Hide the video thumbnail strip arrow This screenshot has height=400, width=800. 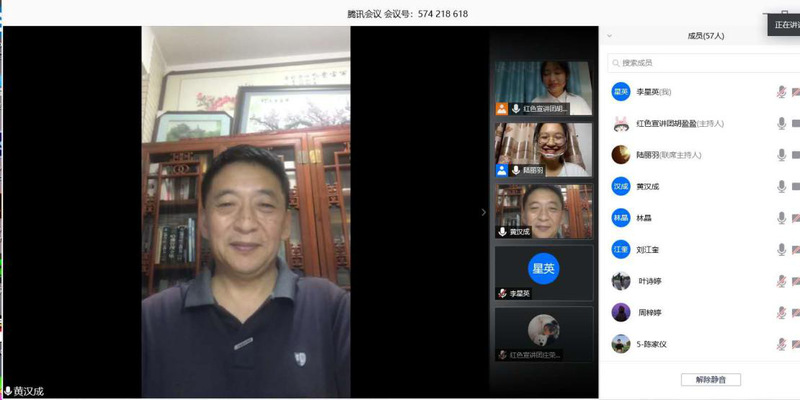(484, 212)
